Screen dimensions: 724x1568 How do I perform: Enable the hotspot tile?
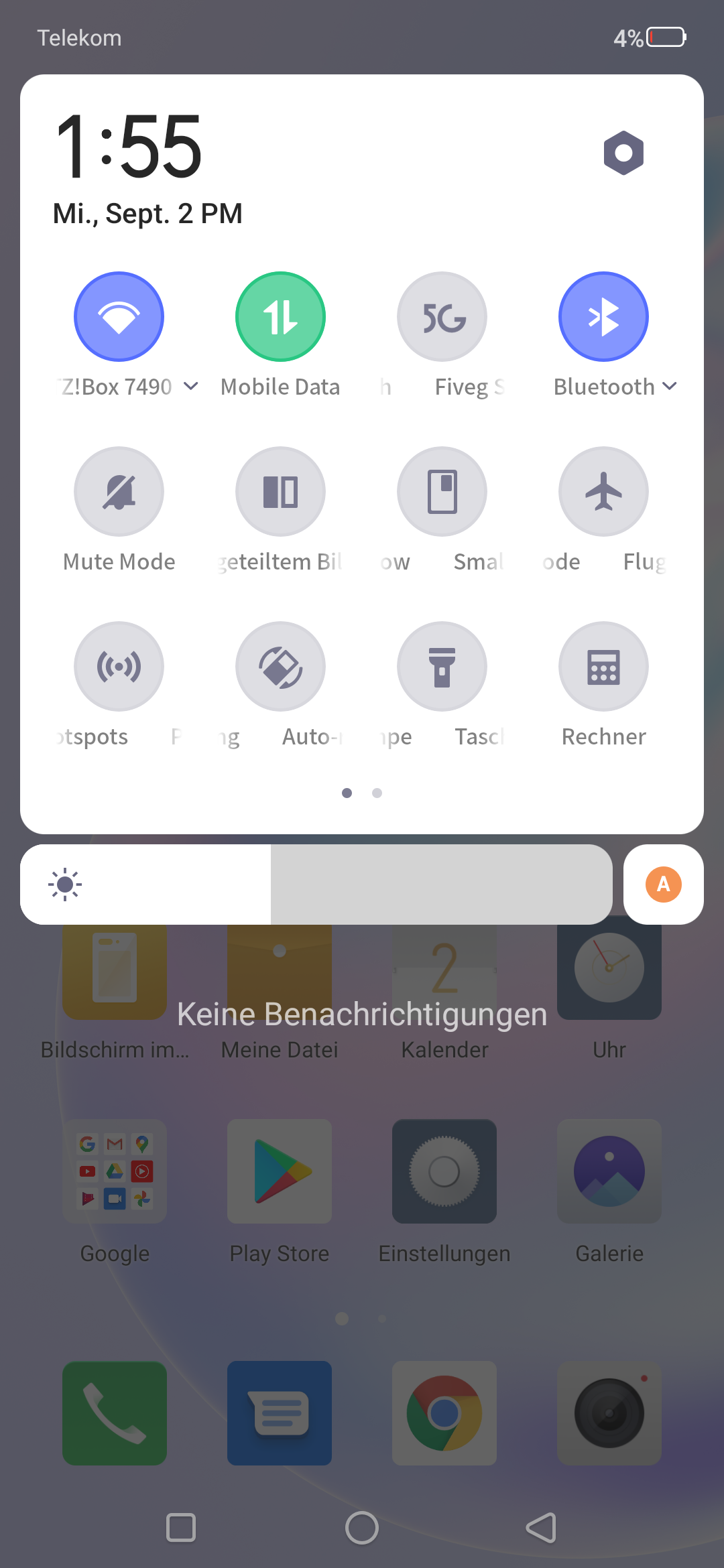click(119, 666)
